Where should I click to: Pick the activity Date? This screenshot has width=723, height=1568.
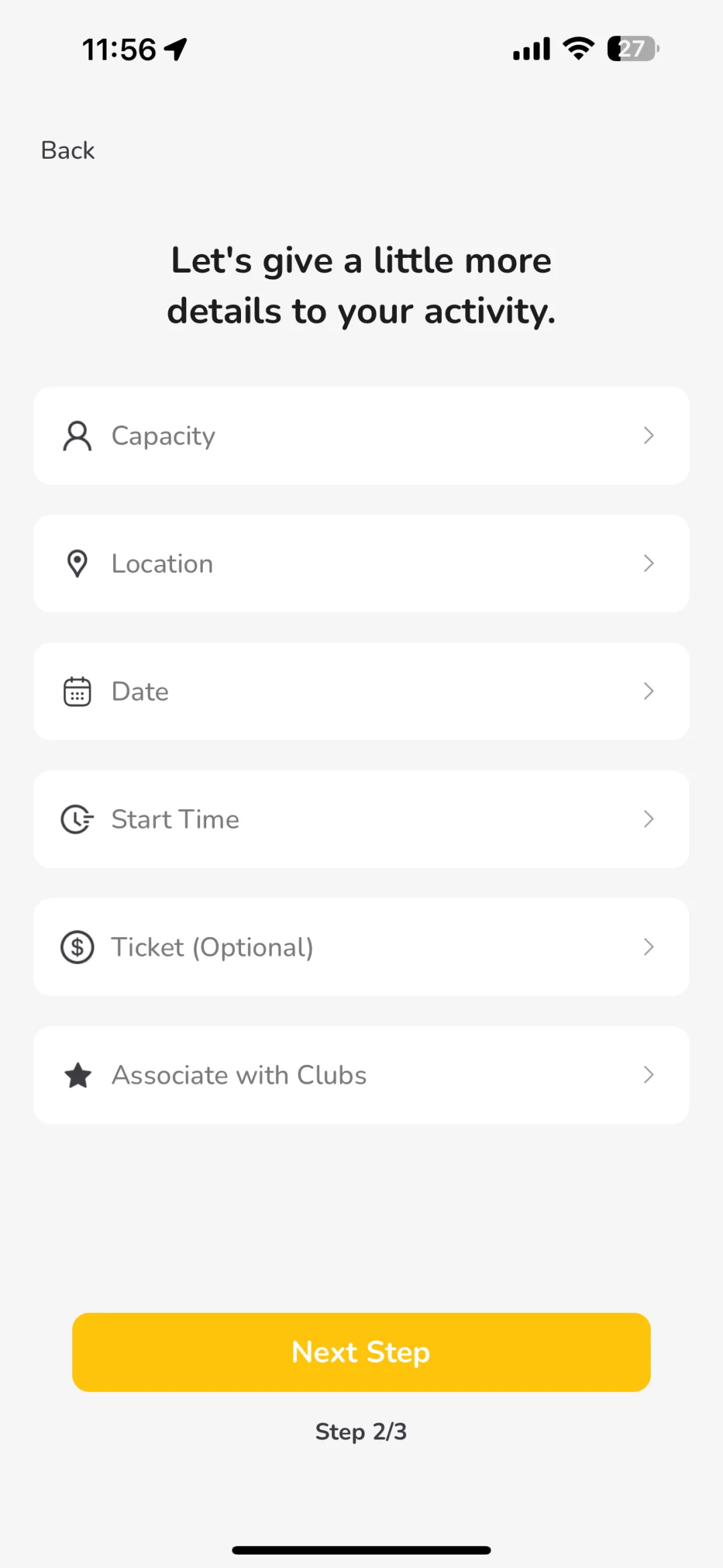point(361,692)
